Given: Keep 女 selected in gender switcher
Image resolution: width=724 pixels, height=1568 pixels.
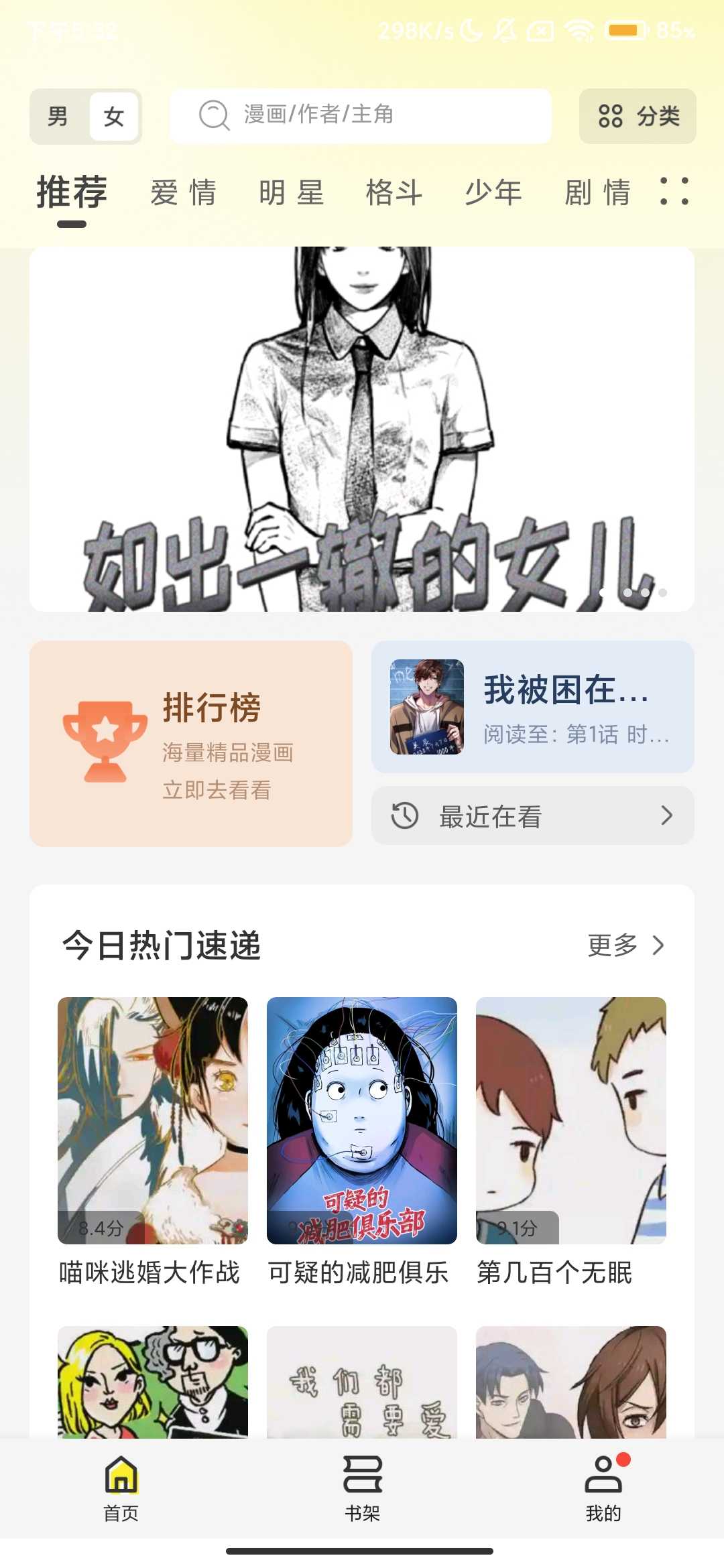Looking at the screenshot, I should tap(113, 117).
